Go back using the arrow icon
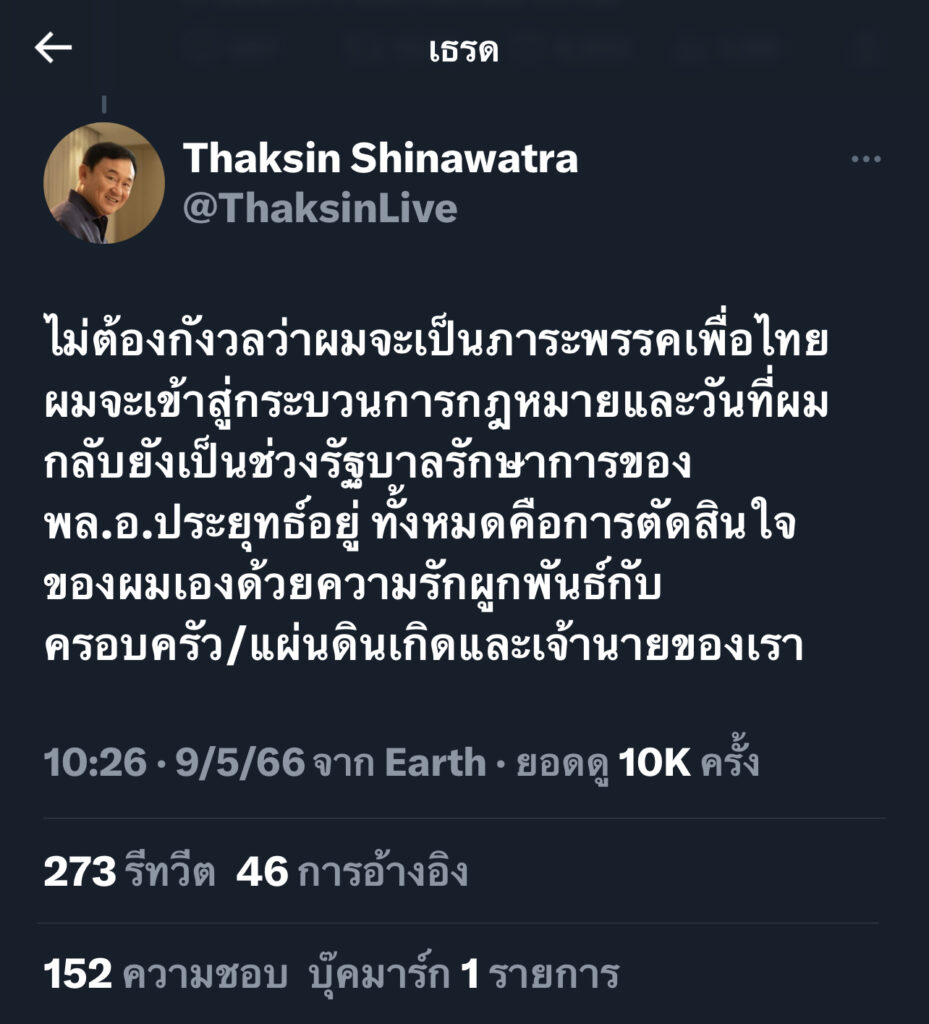 (x=53, y=49)
